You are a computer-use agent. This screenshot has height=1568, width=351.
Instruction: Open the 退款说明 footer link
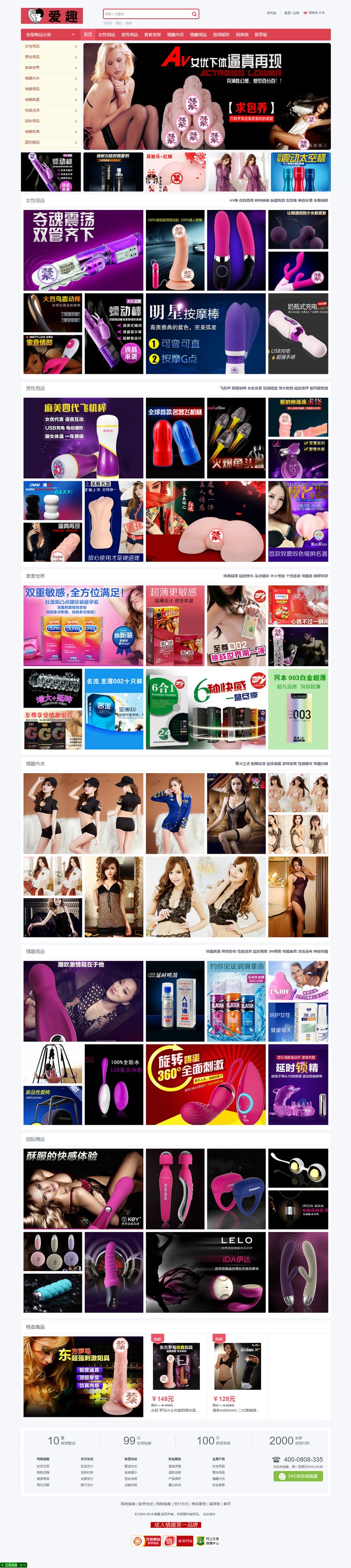click(x=174, y=1473)
